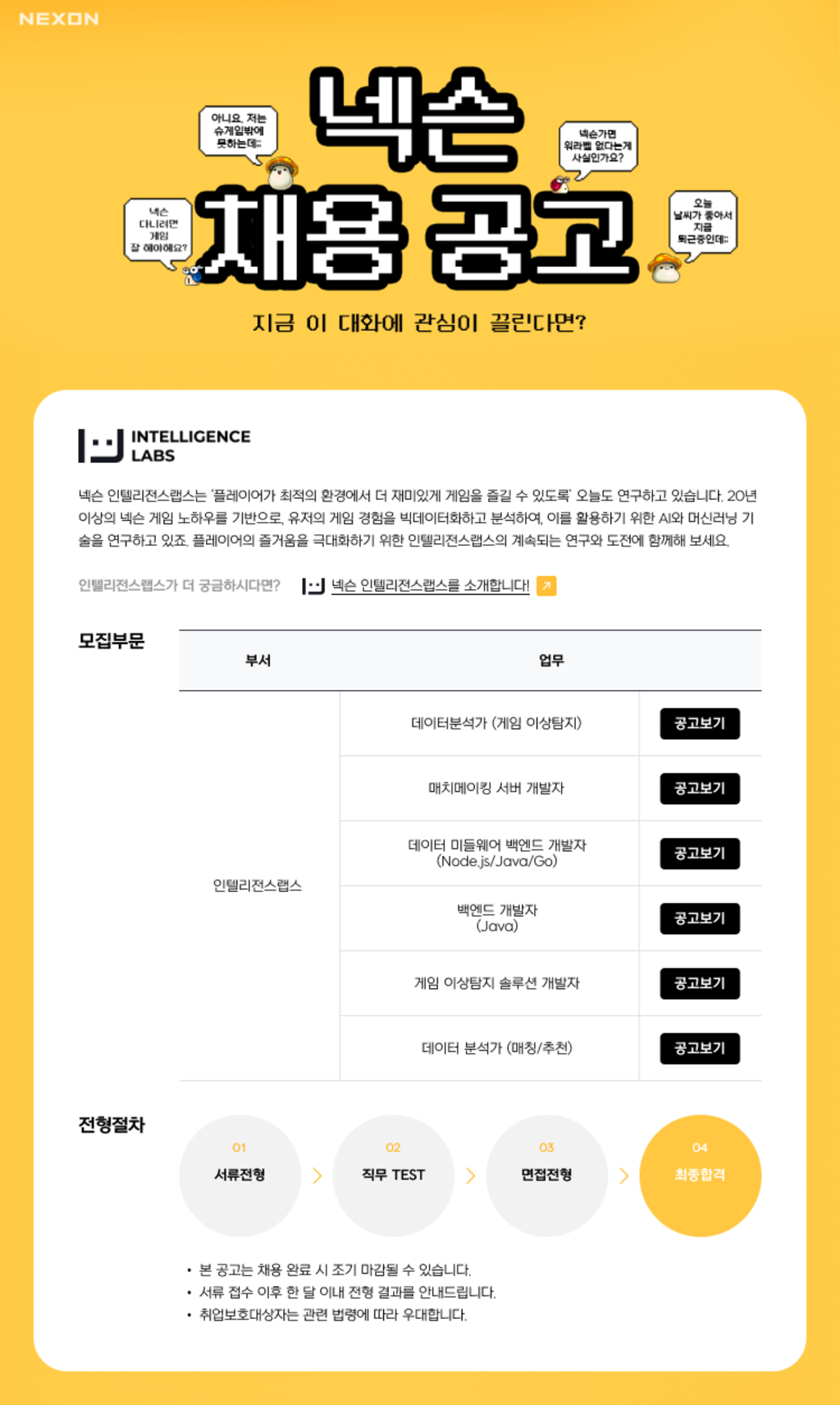View posting for 데이터분석가 (게임 이상탐지)
This screenshot has width=840, height=1405.
700,724
